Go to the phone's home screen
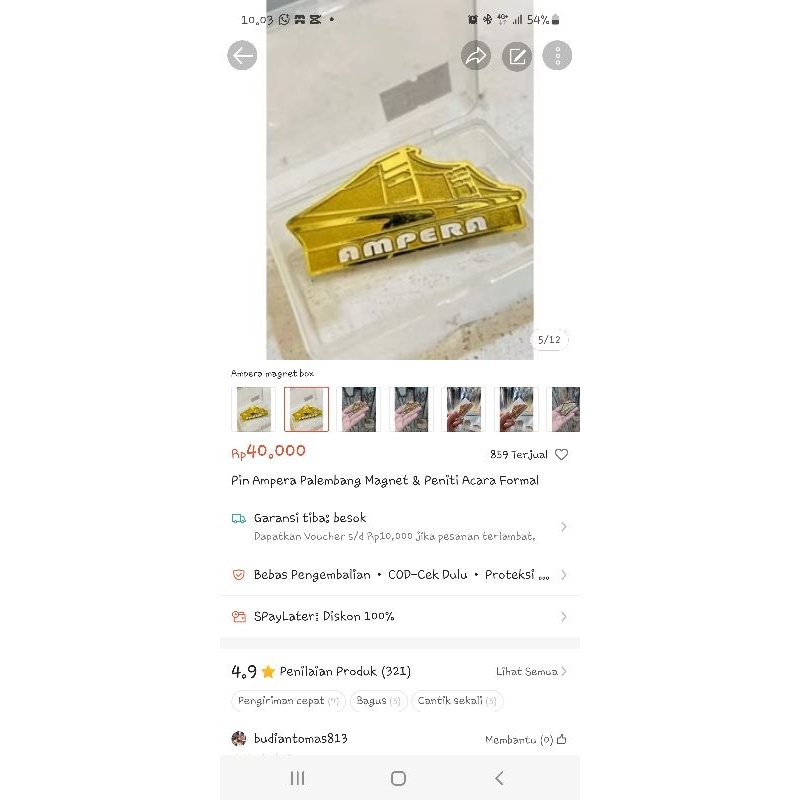 pyautogui.click(x=398, y=778)
